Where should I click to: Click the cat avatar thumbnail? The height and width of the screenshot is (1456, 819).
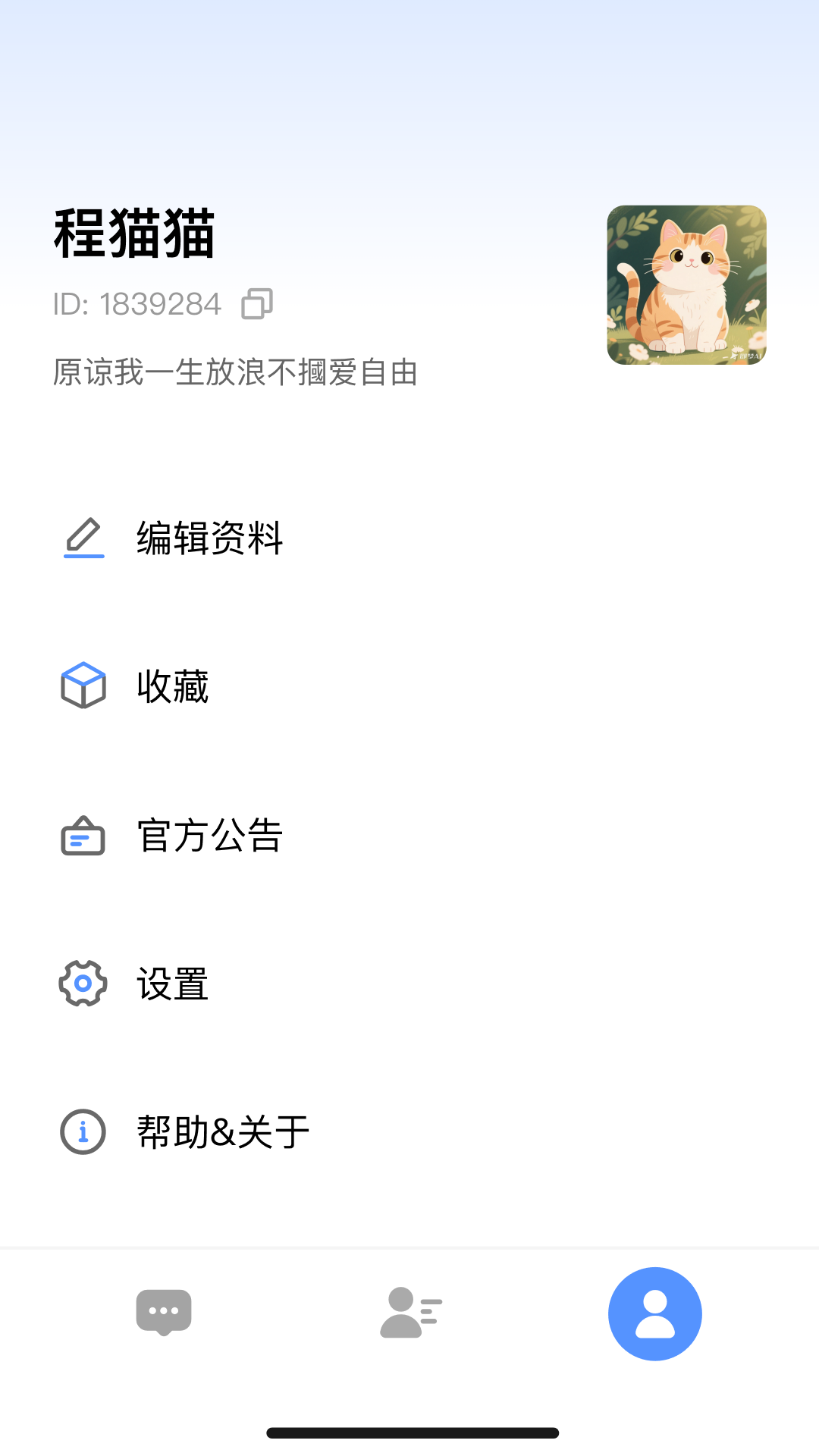(x=686, y=284)
